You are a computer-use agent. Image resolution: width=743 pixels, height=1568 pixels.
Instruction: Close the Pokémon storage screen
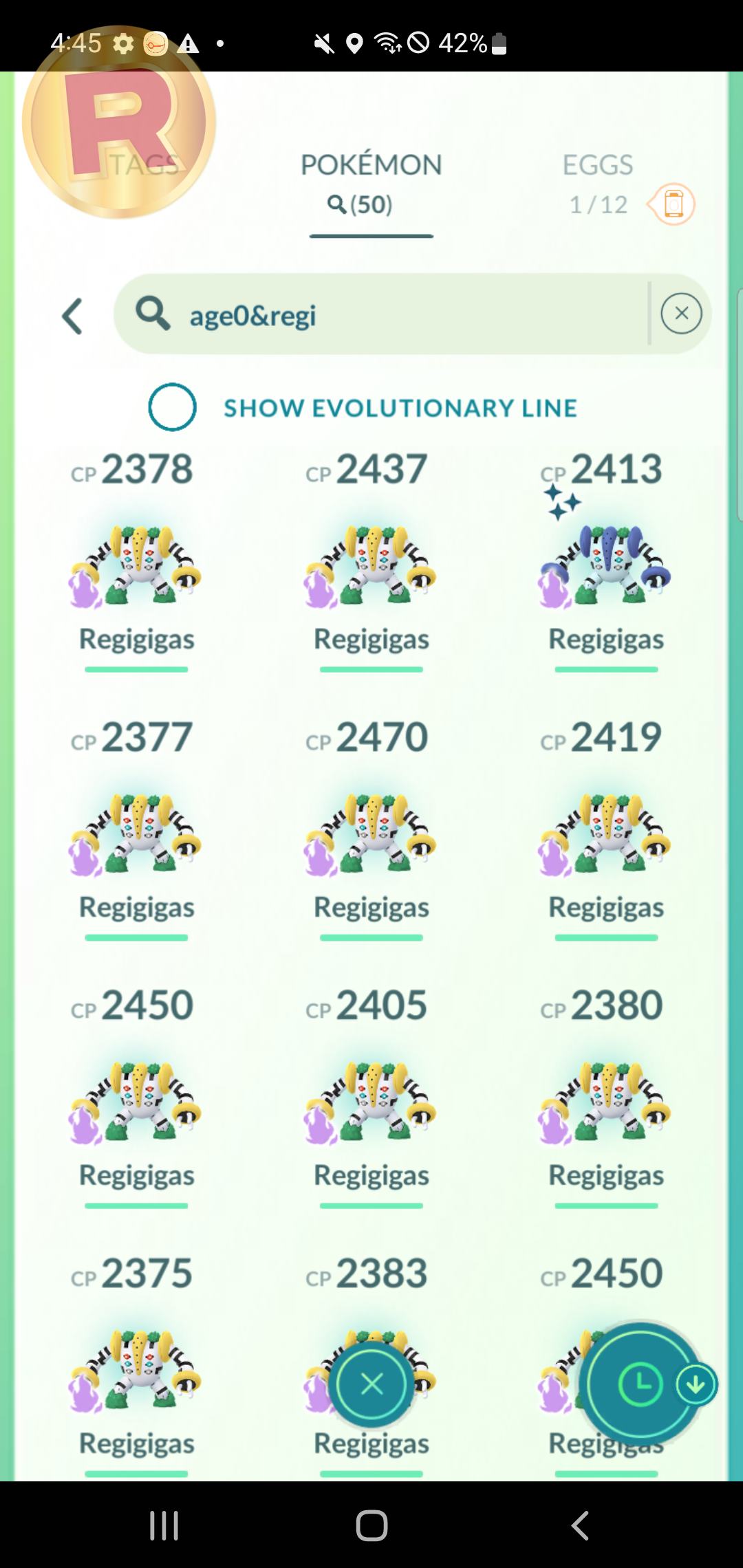tap(371, 1384)
